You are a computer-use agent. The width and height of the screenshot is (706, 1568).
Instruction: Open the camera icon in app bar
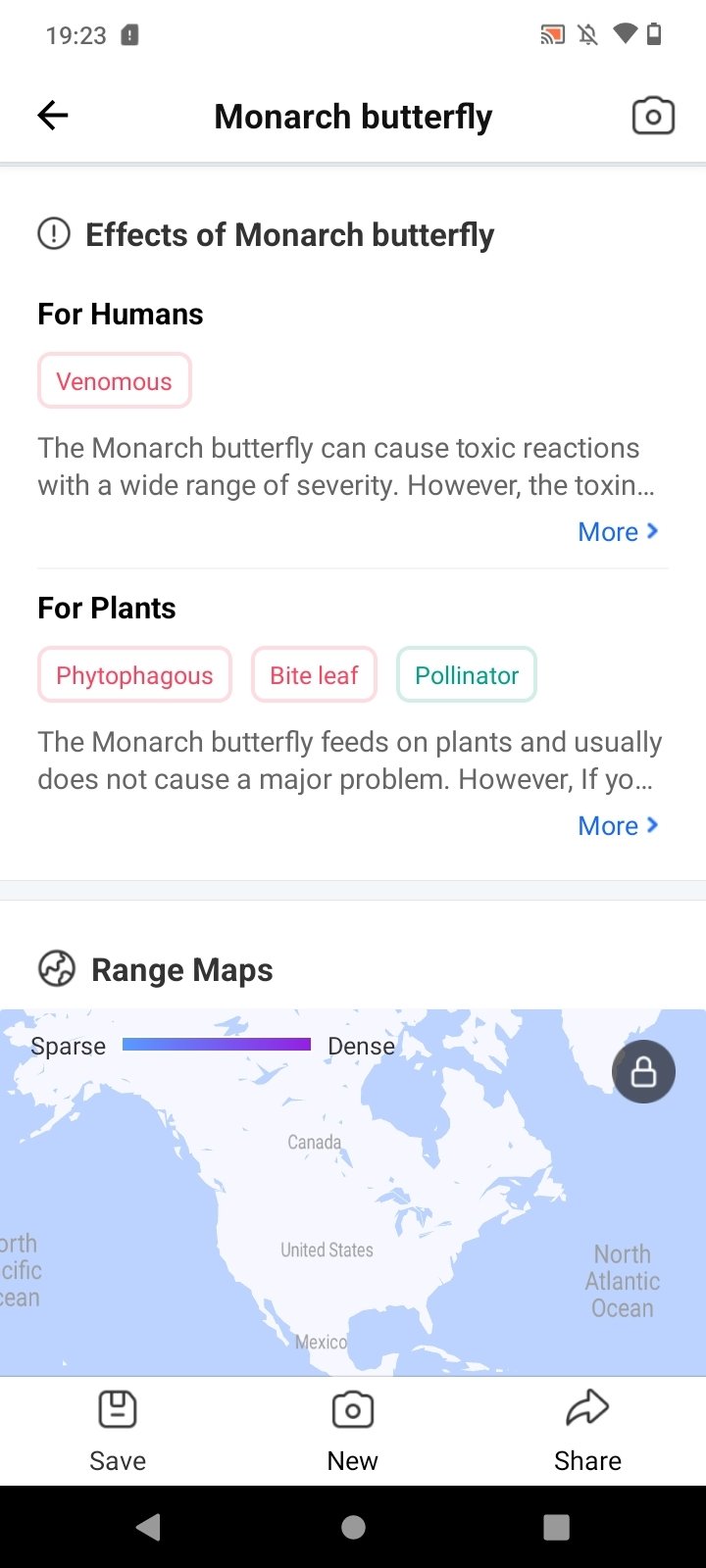coord(653,116)
